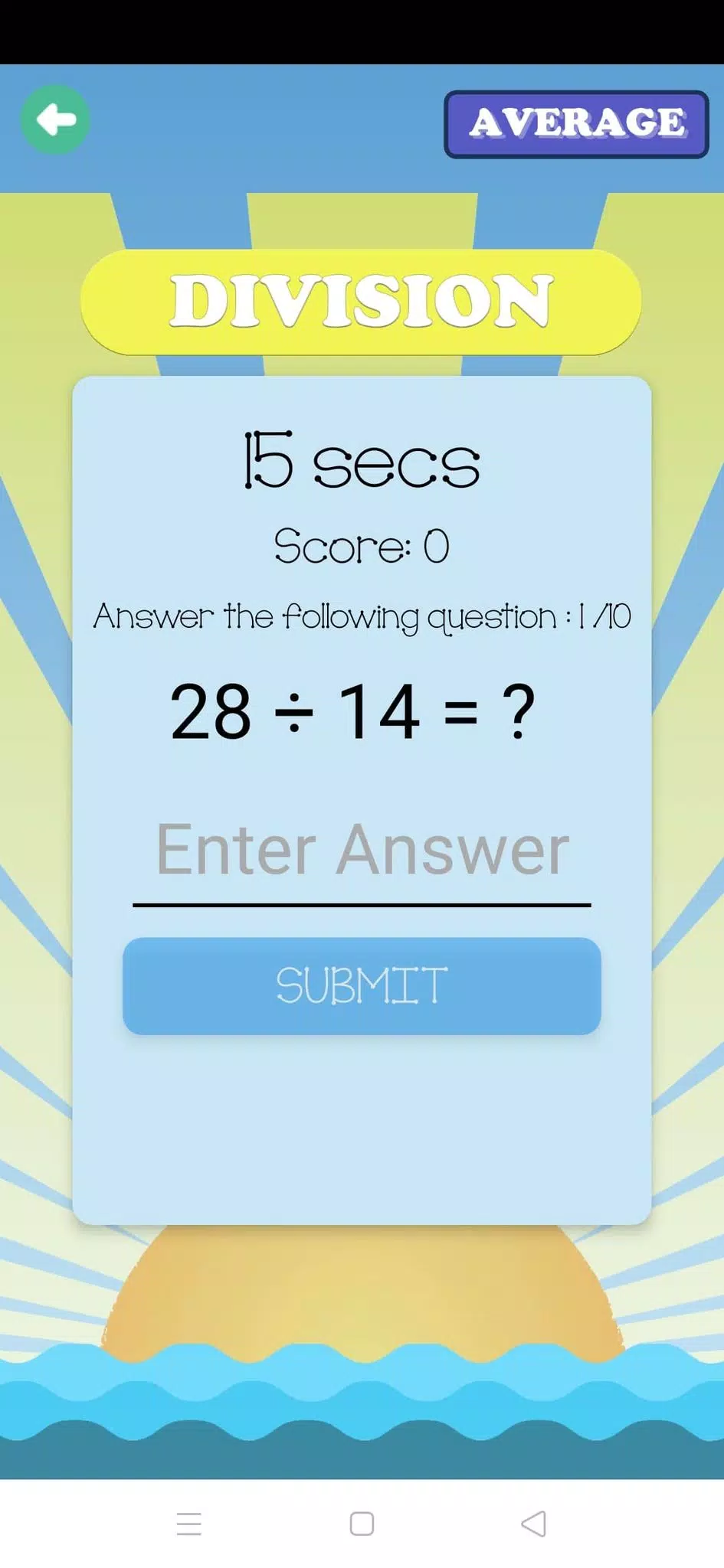
Task: Go to the home screen
Action: [362, 1524]
